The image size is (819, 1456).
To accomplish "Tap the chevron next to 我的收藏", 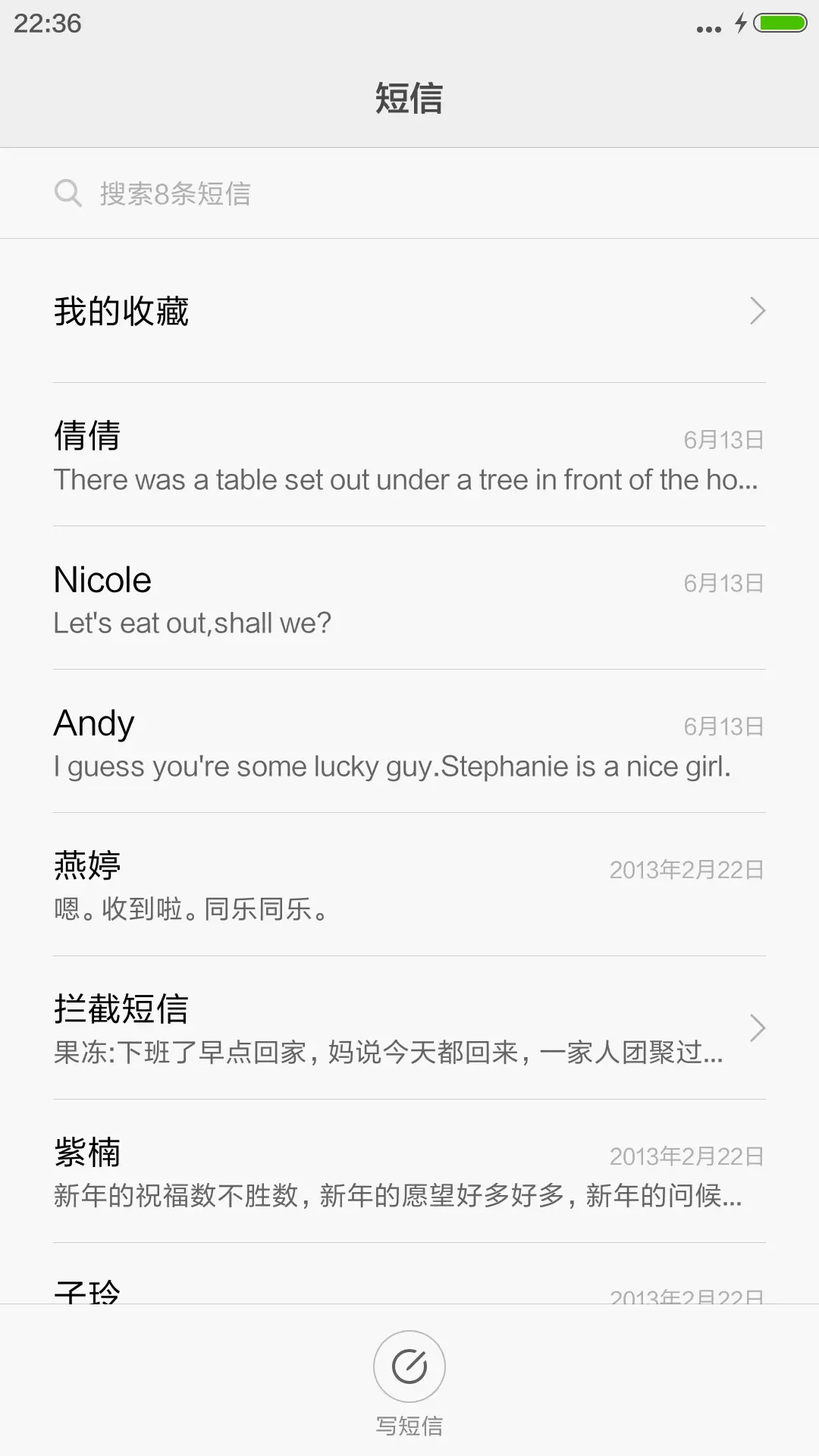I will pyautogui.click(x=757, y=311).
